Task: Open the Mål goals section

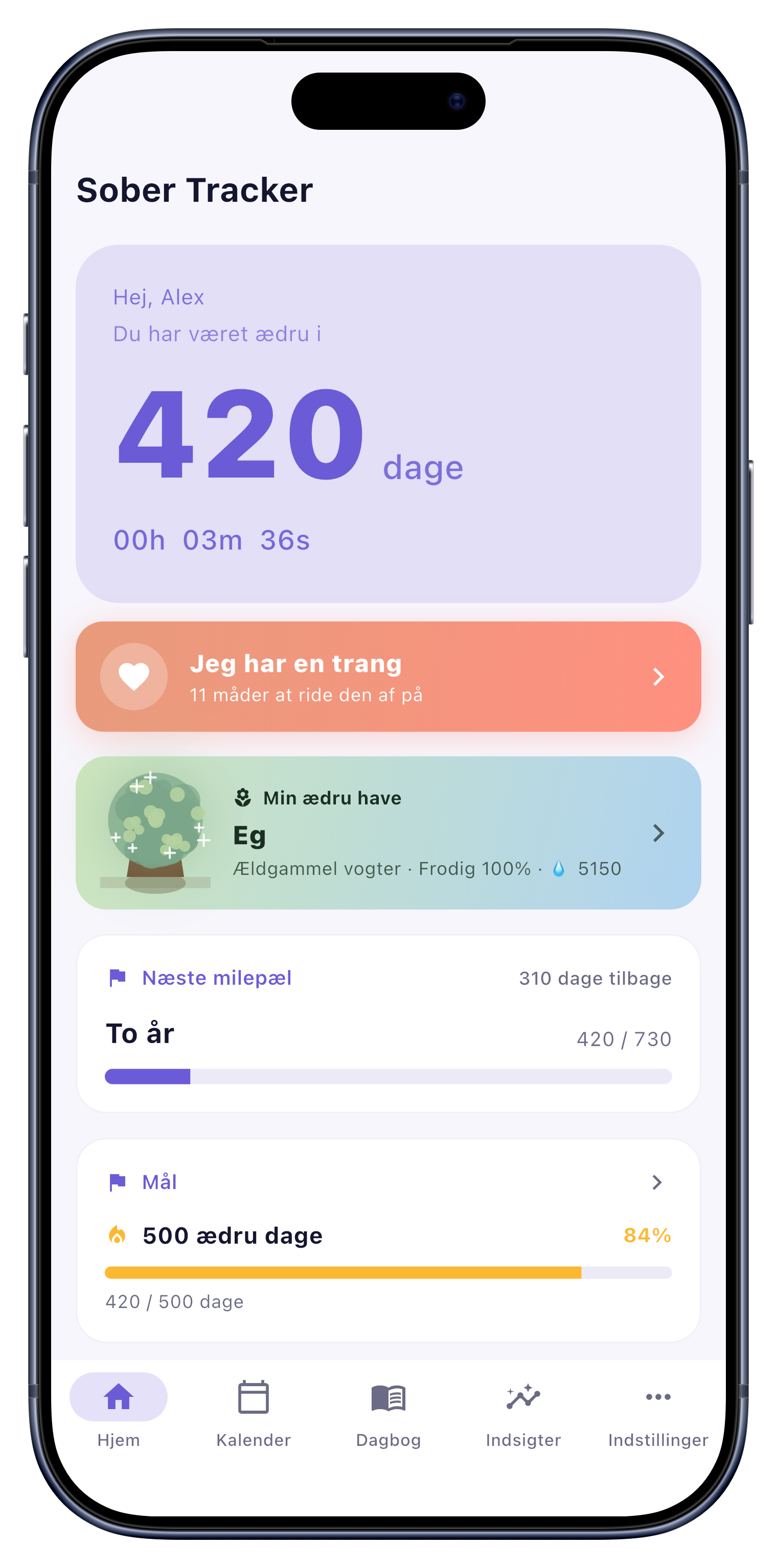Action: click(x=388, y=1182)
